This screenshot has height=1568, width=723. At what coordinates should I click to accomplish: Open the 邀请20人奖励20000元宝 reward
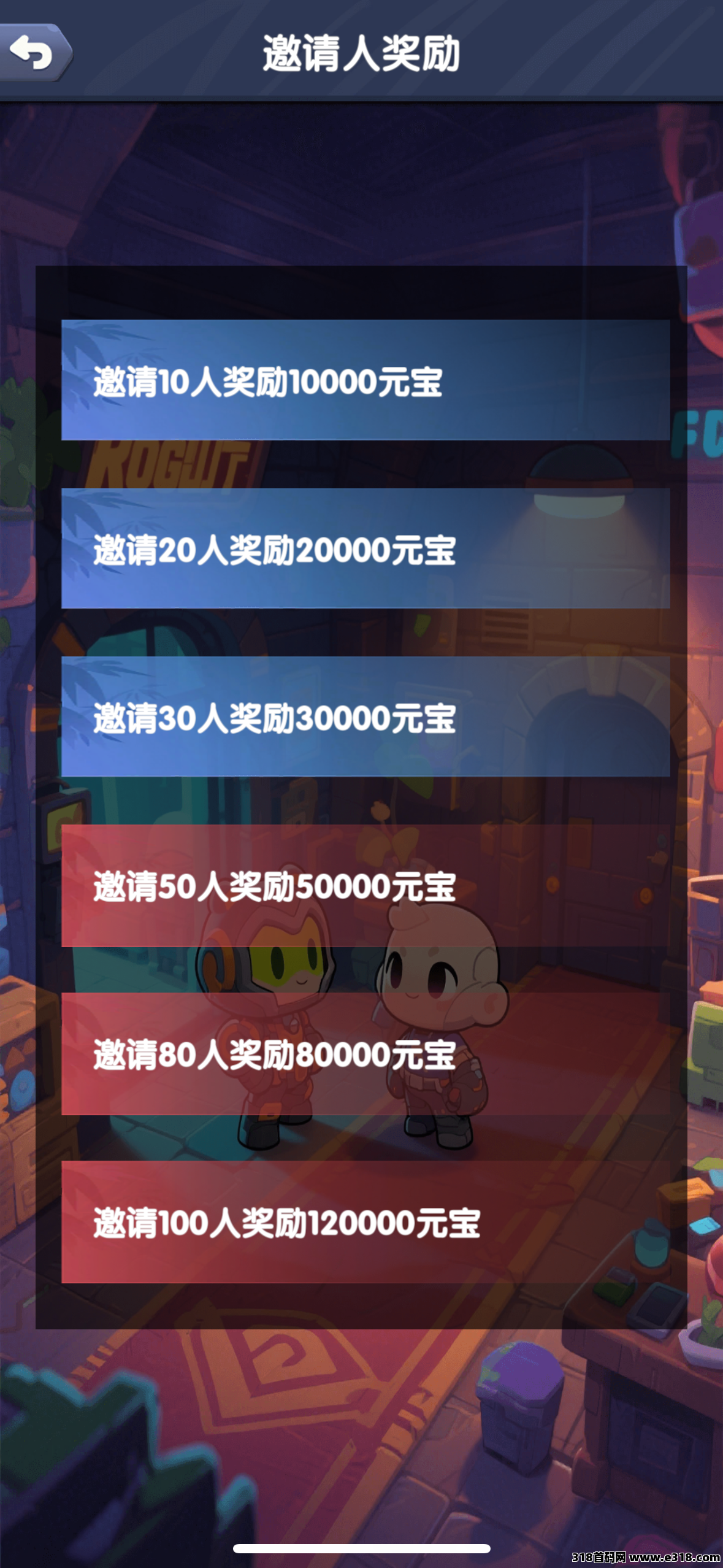coord(365,548)
